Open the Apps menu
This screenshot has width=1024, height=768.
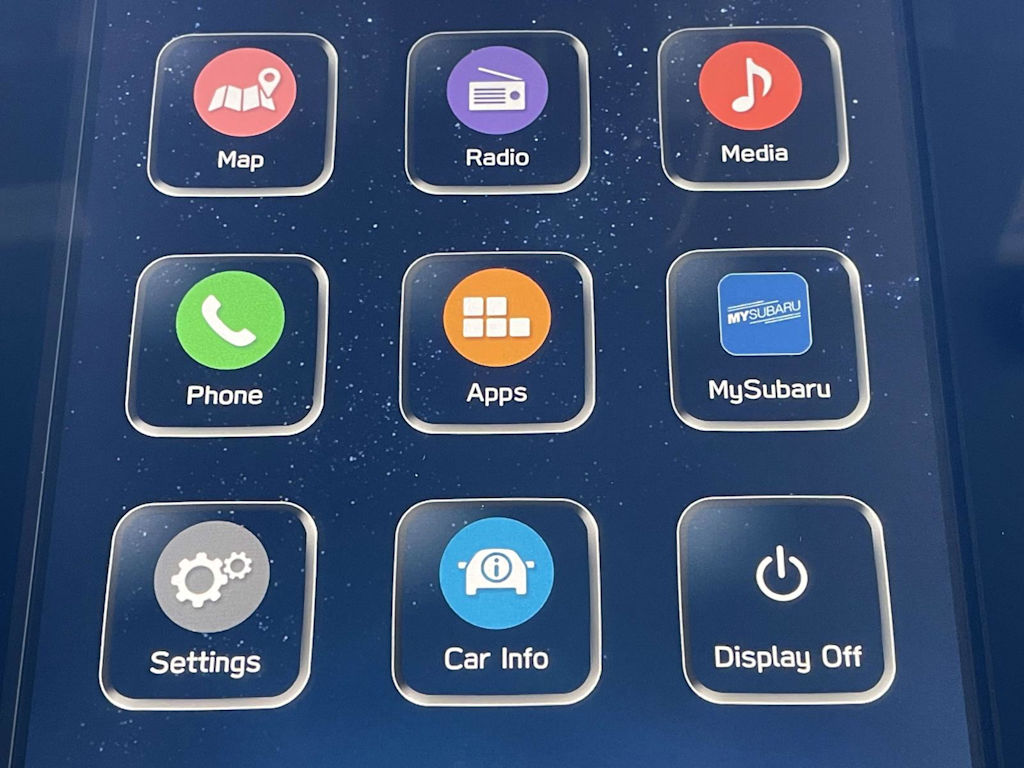(x=496, y=341)
